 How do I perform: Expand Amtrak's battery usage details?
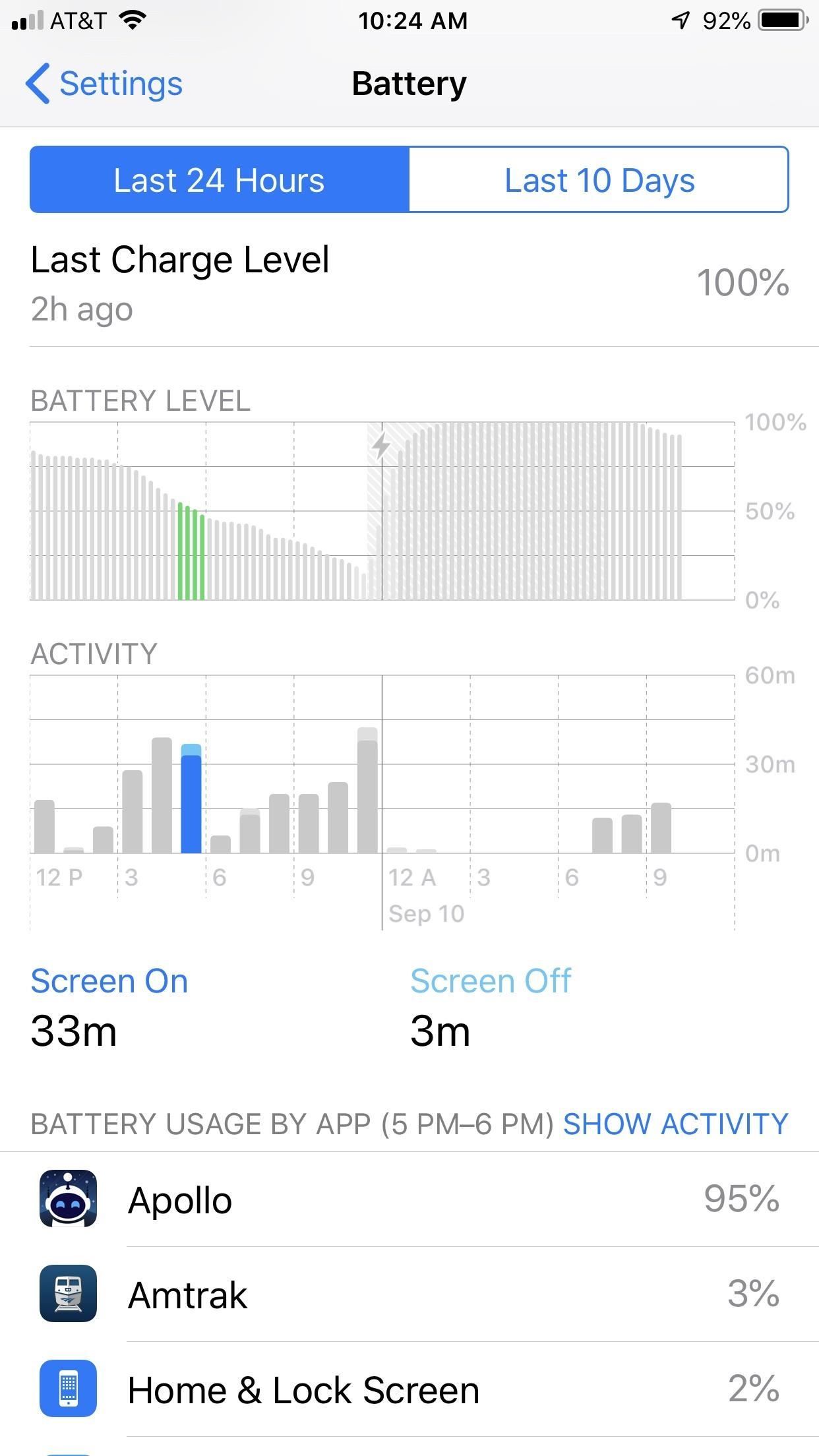754,1294
